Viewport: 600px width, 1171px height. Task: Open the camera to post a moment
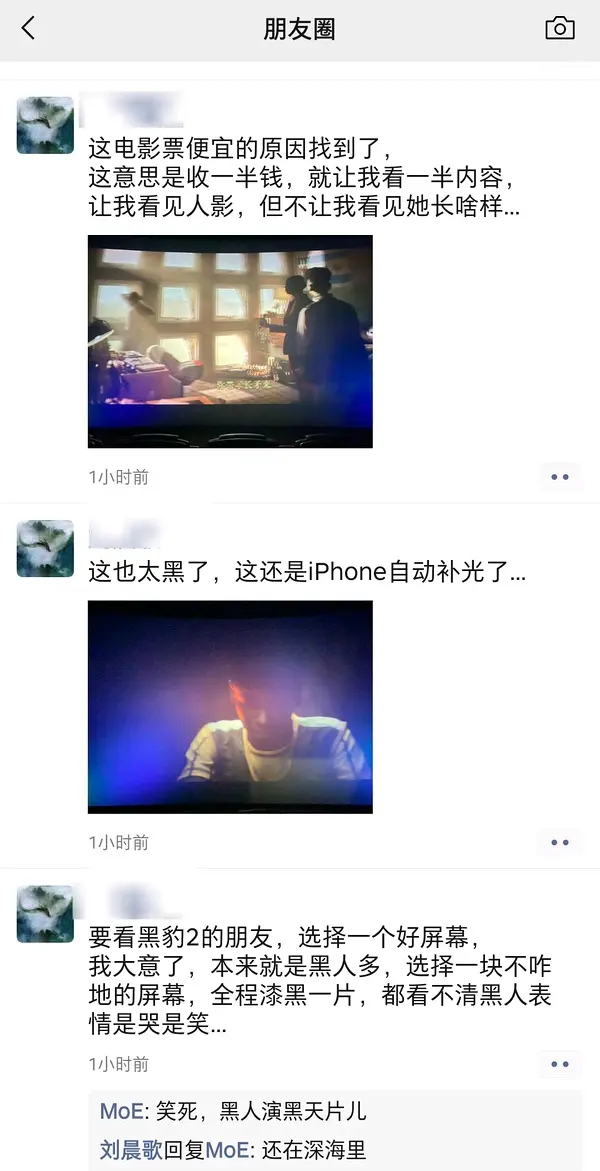(560, 29)
